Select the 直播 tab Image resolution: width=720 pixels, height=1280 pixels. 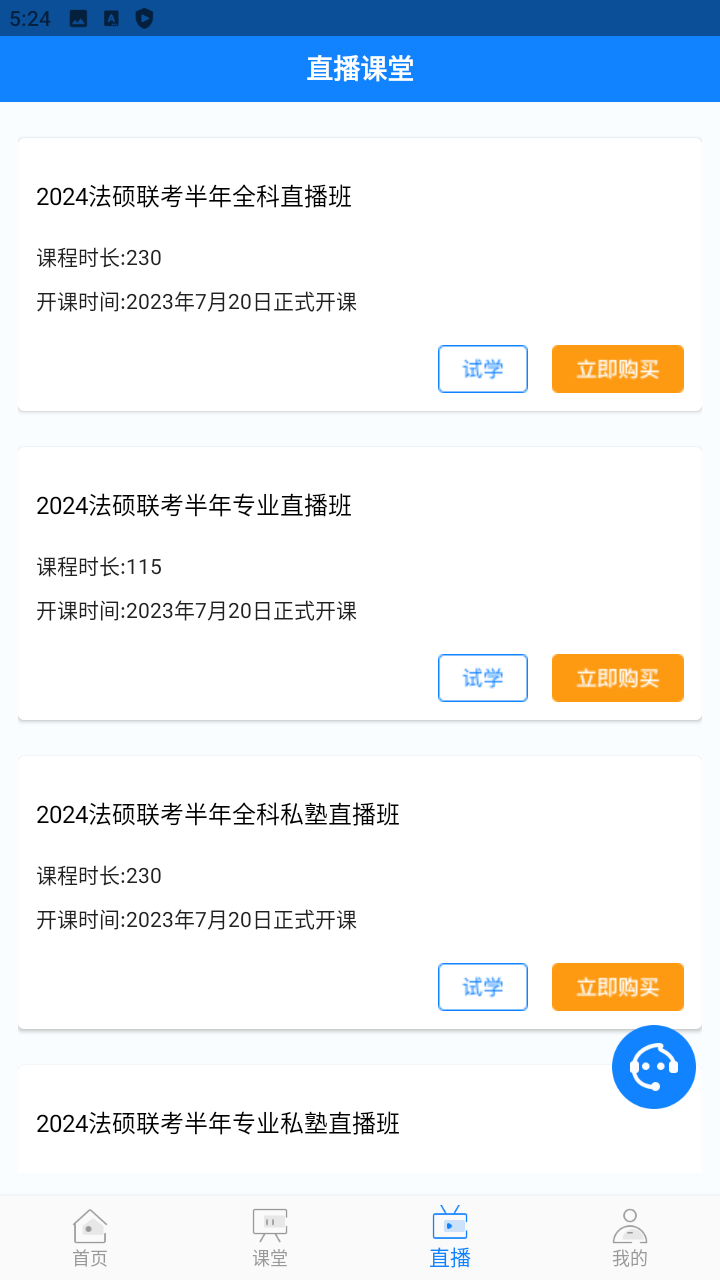click(450, 1237)
